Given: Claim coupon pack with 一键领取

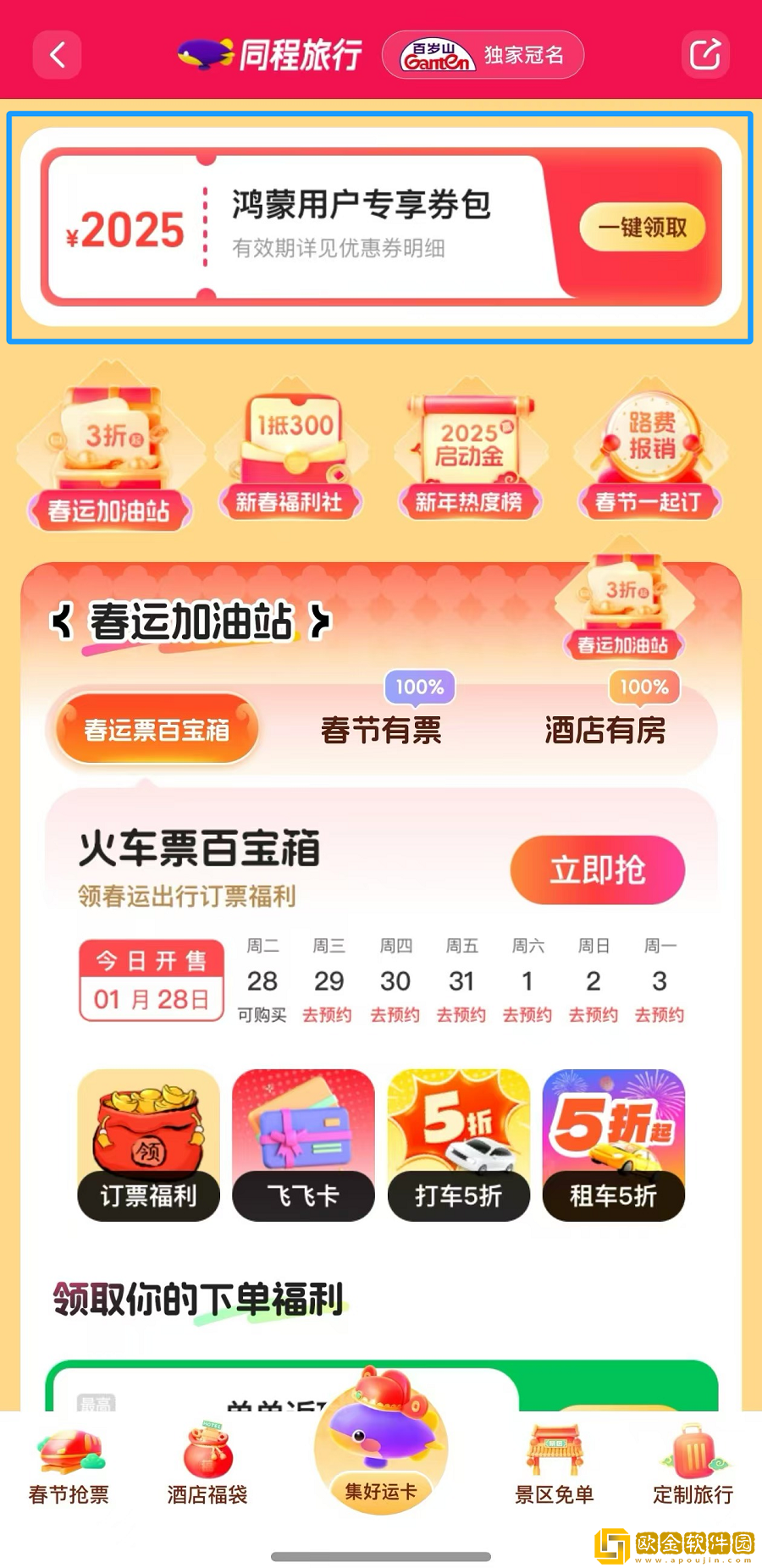Looking at the screenshot, I should [x=642, y=227].
